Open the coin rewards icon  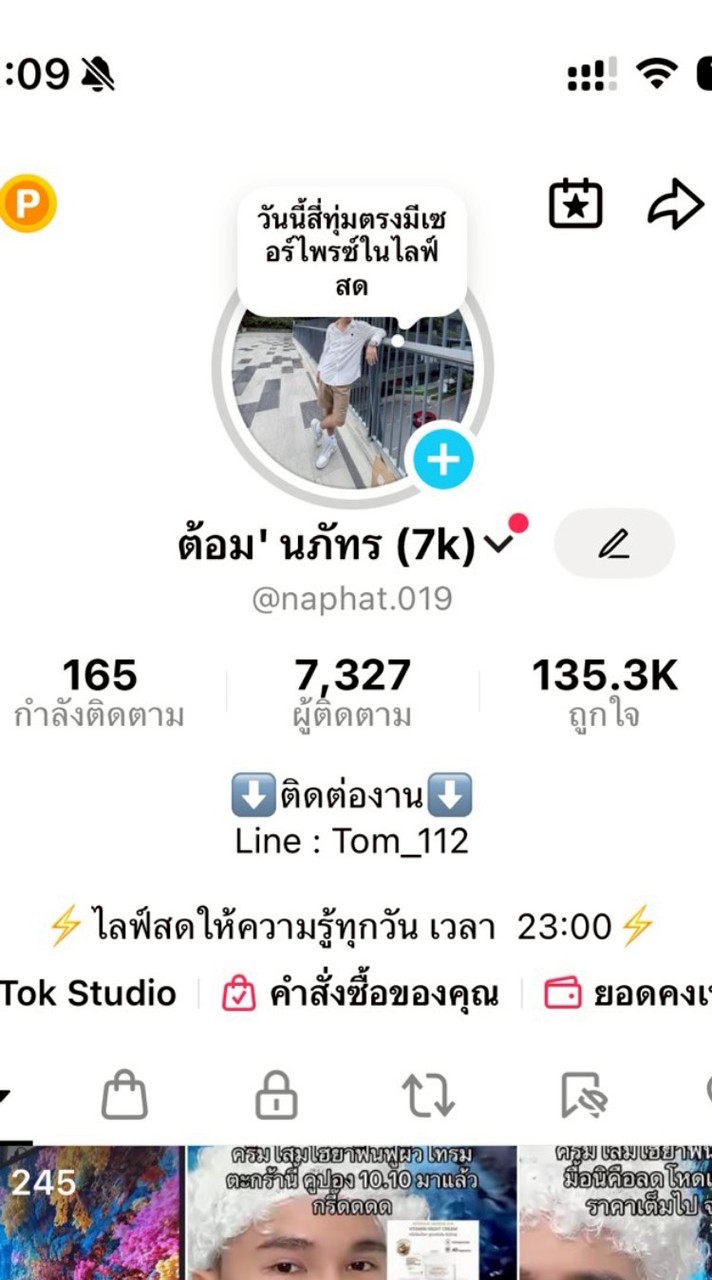coord(27,204)
